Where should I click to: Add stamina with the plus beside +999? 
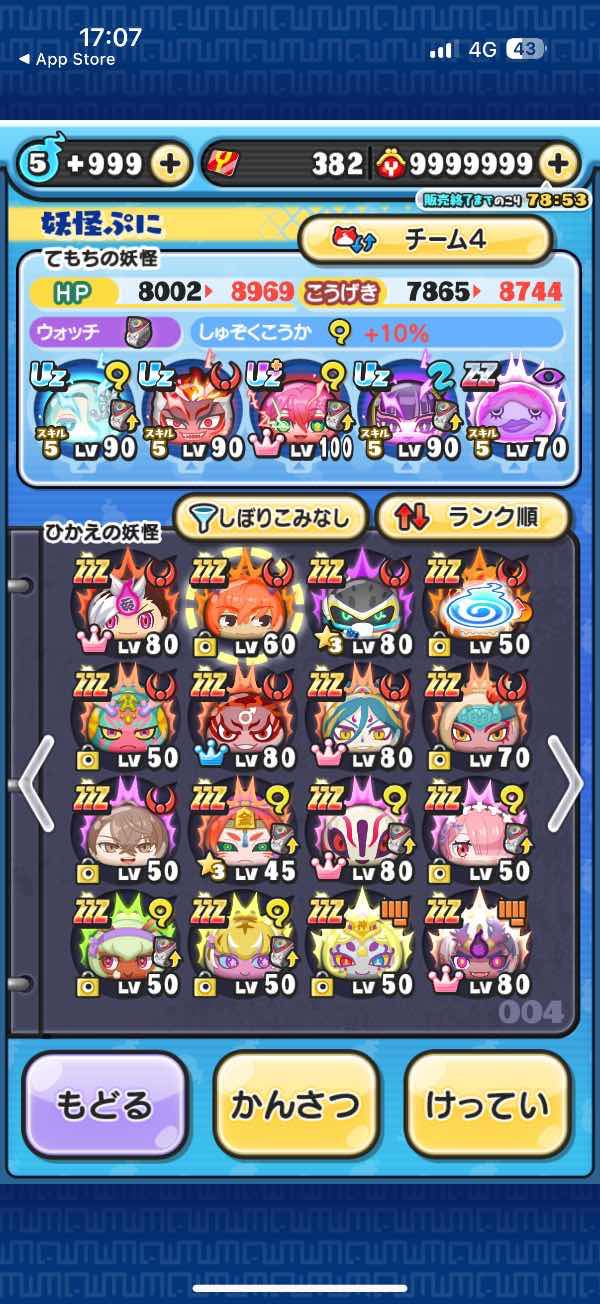tap(171, 163)
